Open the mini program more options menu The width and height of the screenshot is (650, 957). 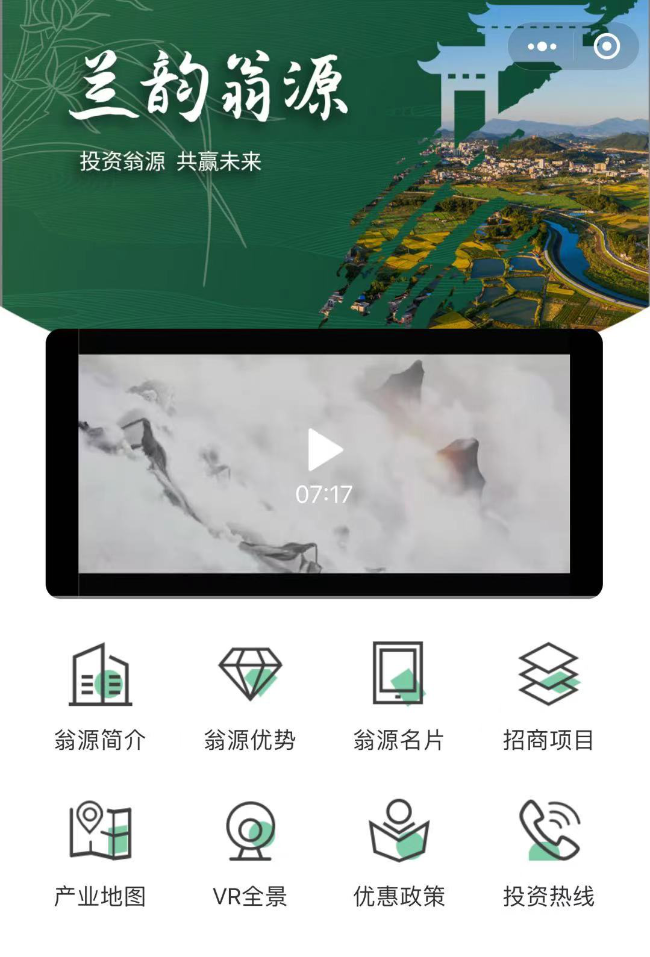pyautogui.click(x=542, y=46)
